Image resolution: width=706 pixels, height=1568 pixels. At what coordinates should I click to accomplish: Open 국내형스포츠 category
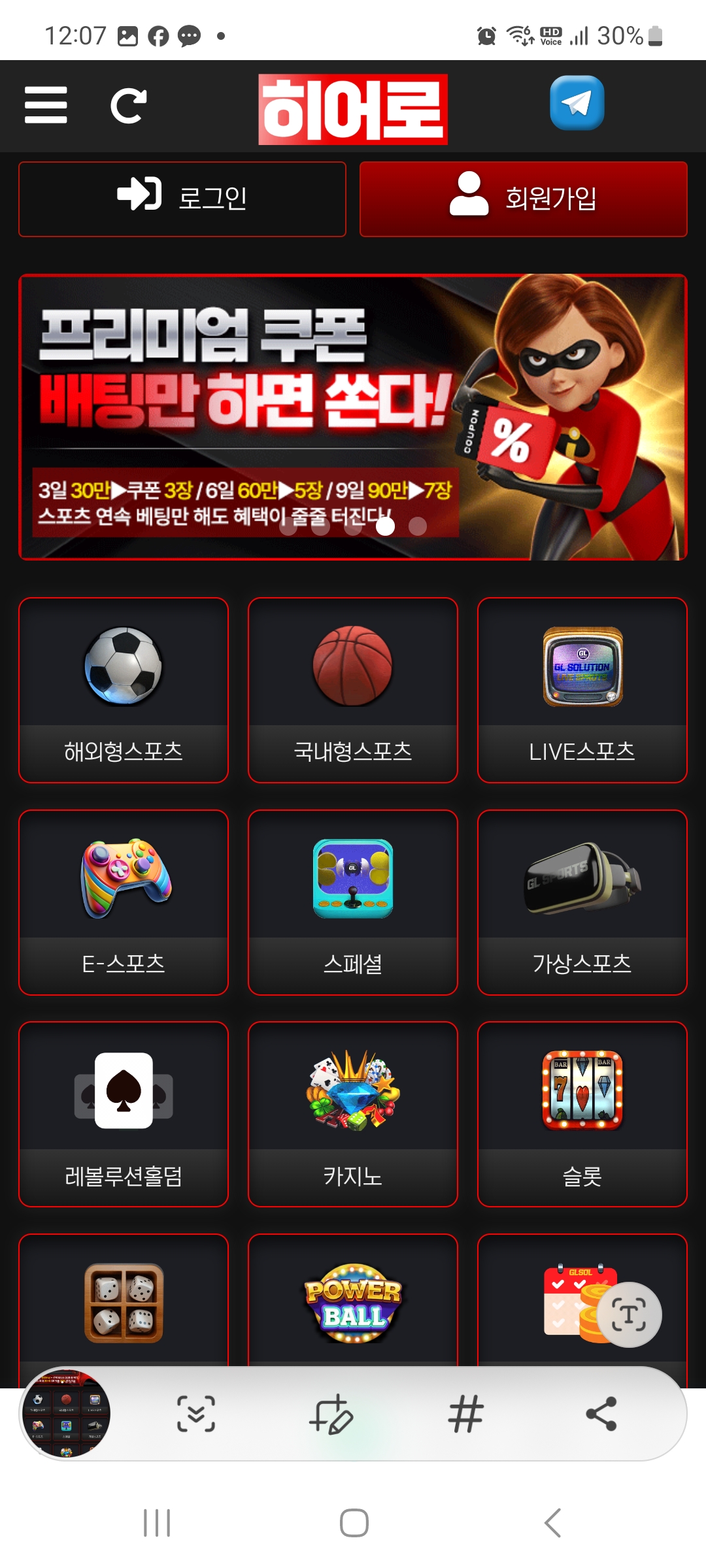tap(353, 690)
